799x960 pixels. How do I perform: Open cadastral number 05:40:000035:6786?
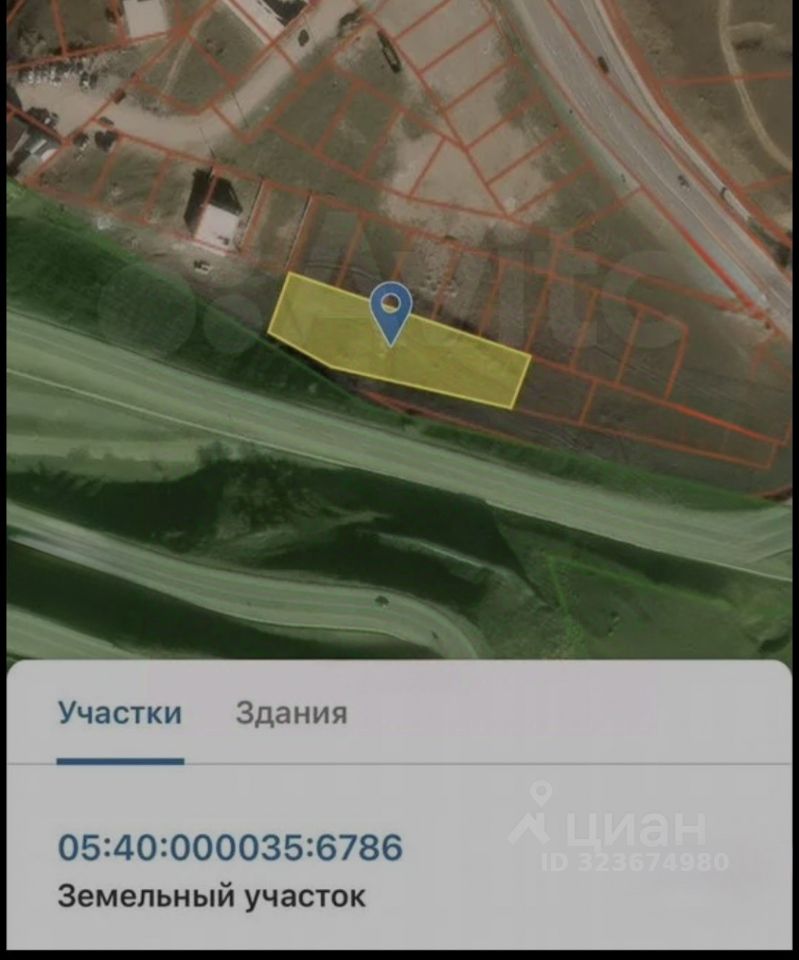pyautogui.click(x=230, y=847)
